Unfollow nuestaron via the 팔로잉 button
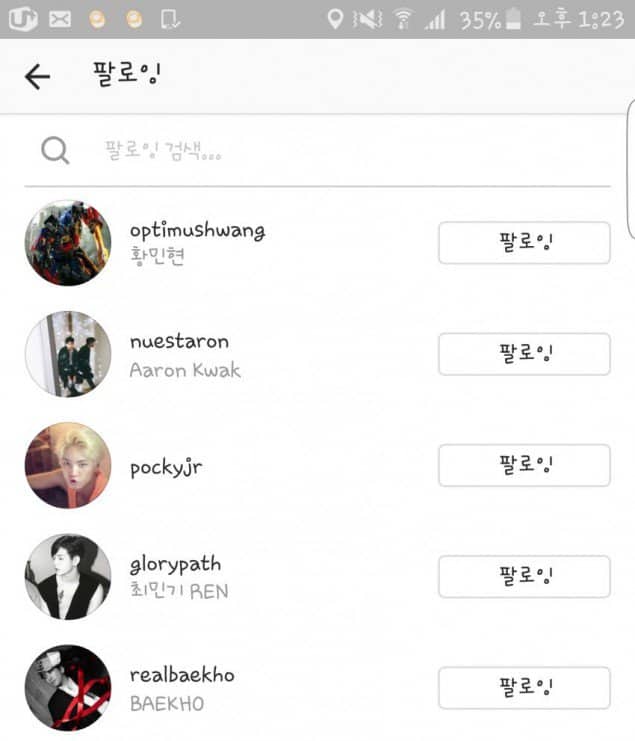The width and height of the screenshot is (635, 741). [524, 354]
